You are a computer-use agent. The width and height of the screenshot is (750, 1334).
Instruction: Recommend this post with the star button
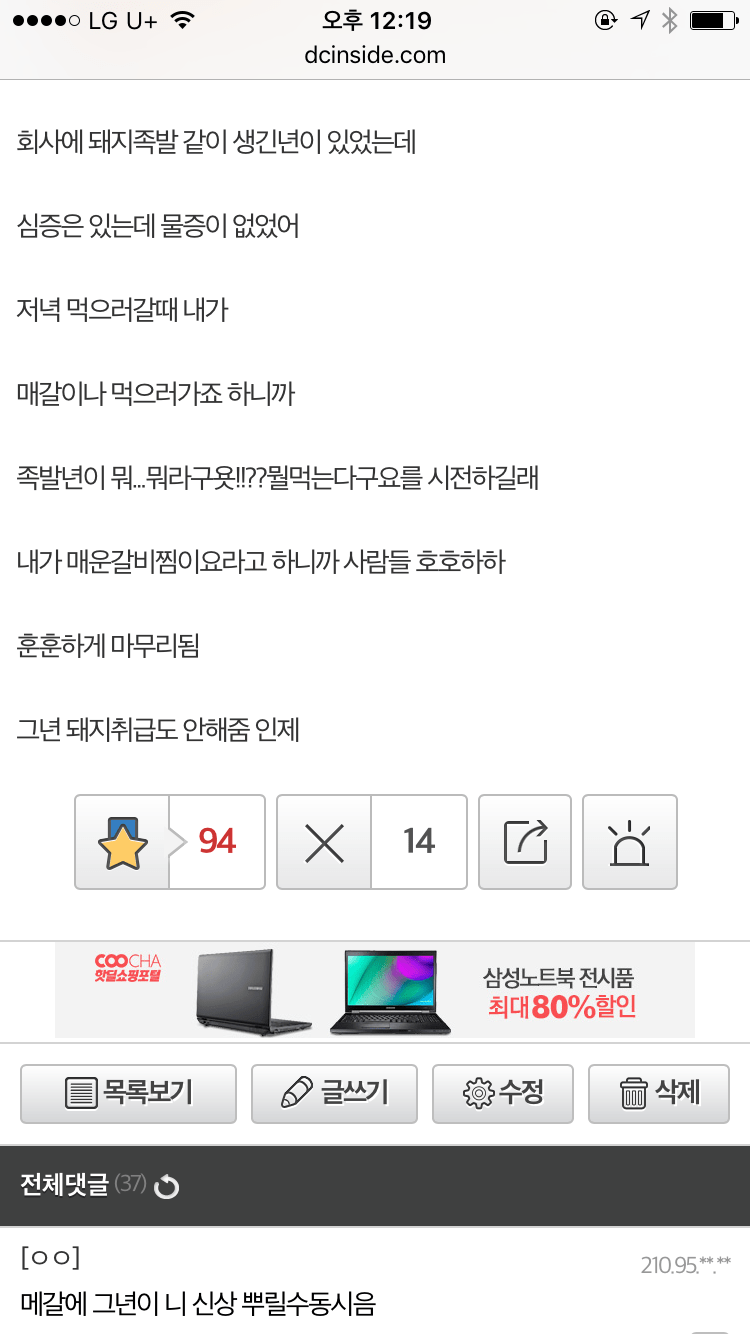[x=123, y=842]
